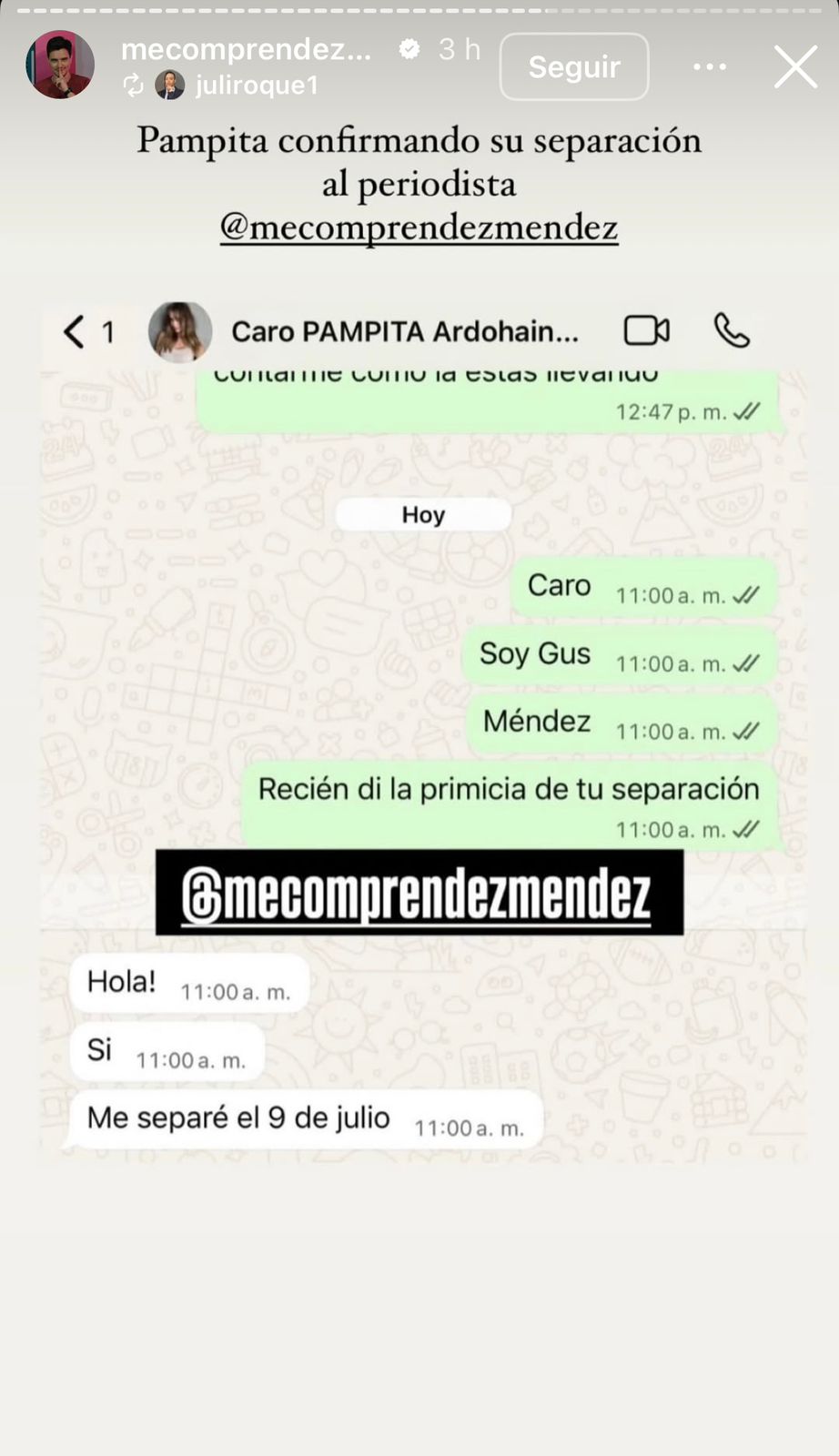Close the story viewer

(795, 67)
